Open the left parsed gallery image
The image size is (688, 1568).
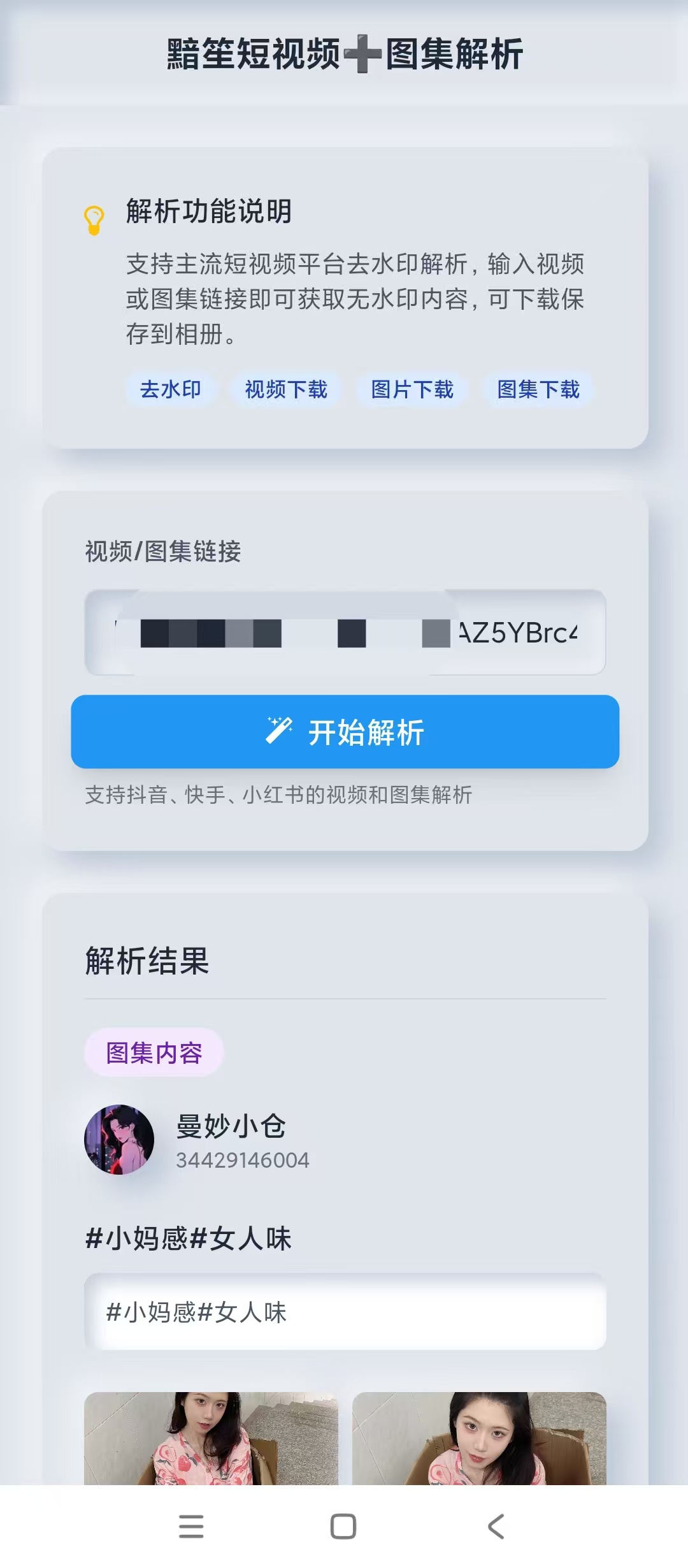click(x=211, y=1438)
